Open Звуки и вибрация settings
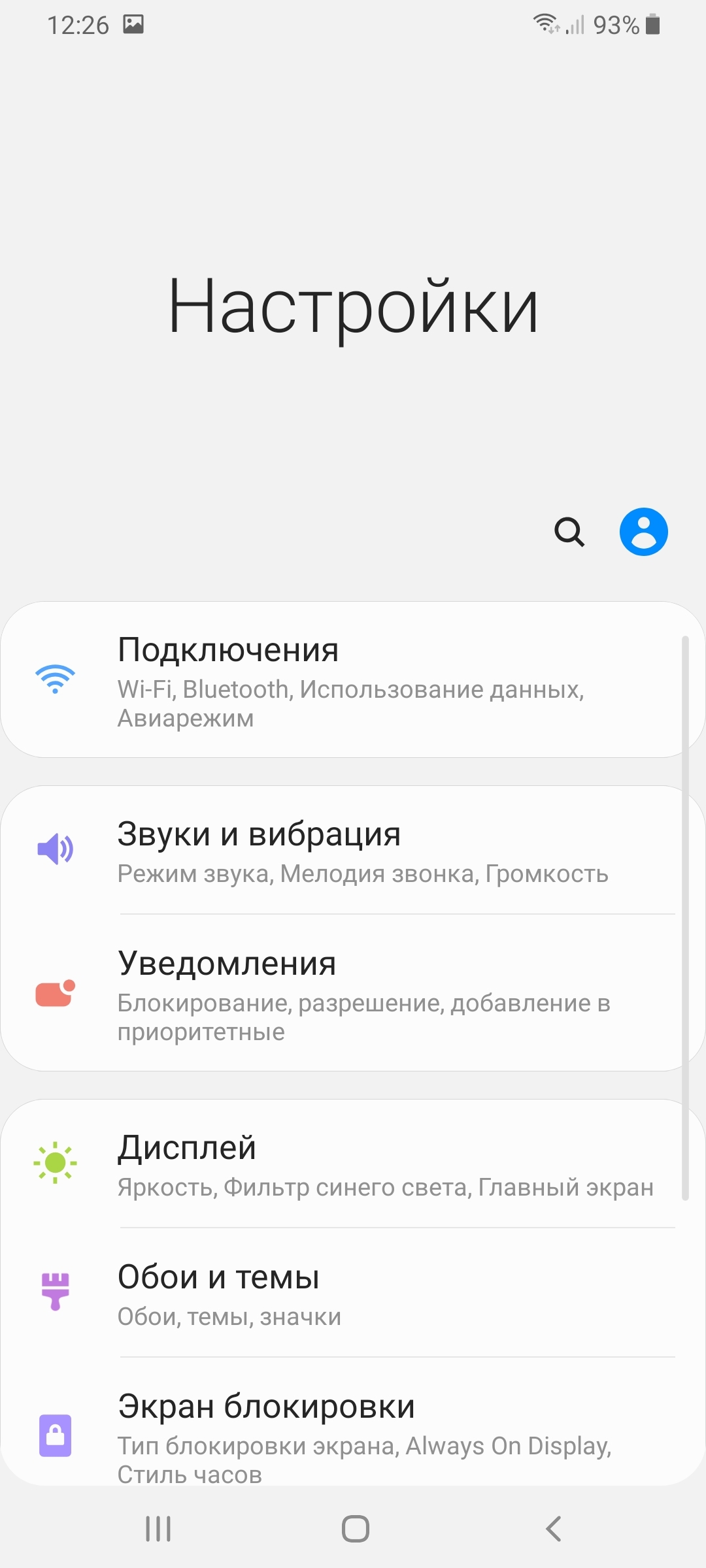 (x=353, y=849)
